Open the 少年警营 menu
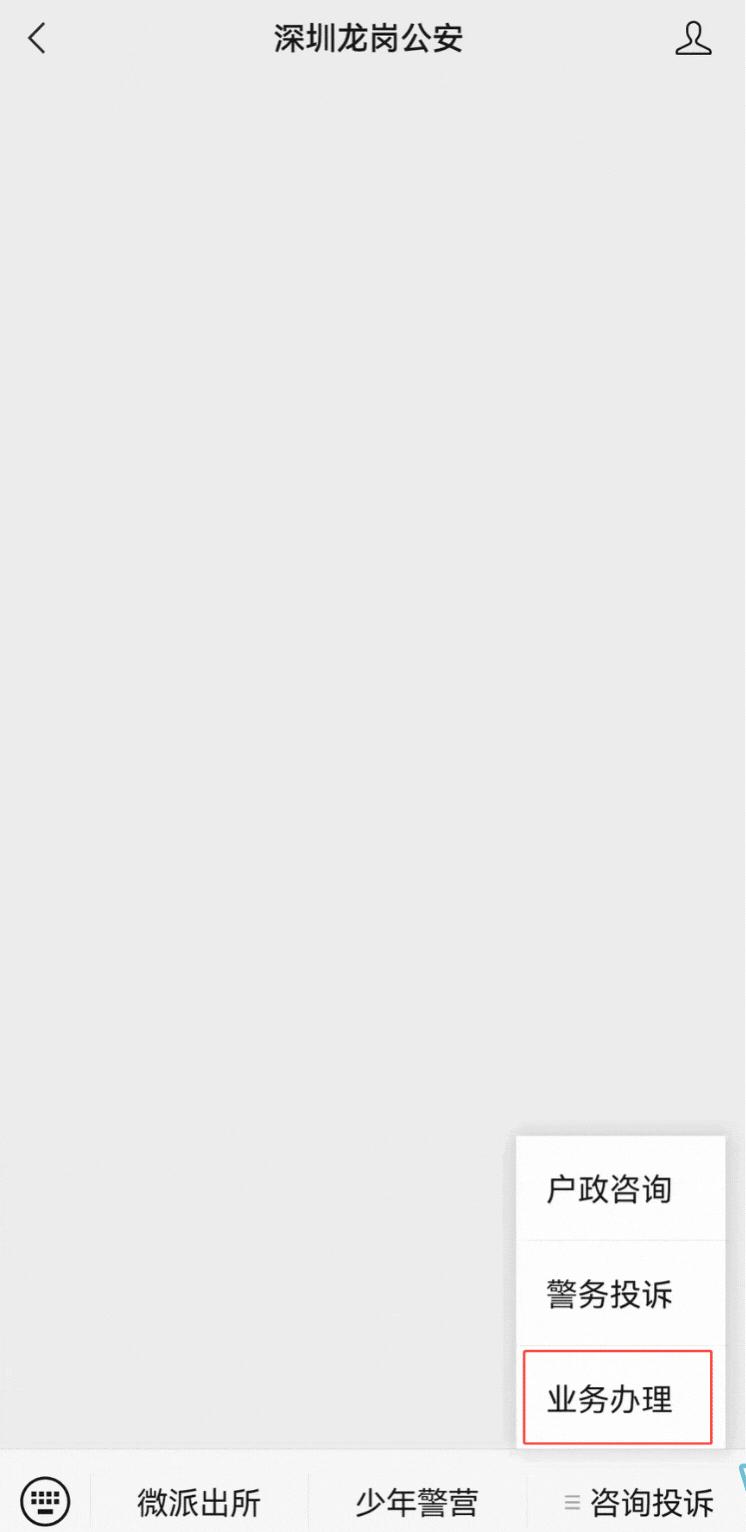This screenshot has width=746, height=1532. (x=417, y=1502)
